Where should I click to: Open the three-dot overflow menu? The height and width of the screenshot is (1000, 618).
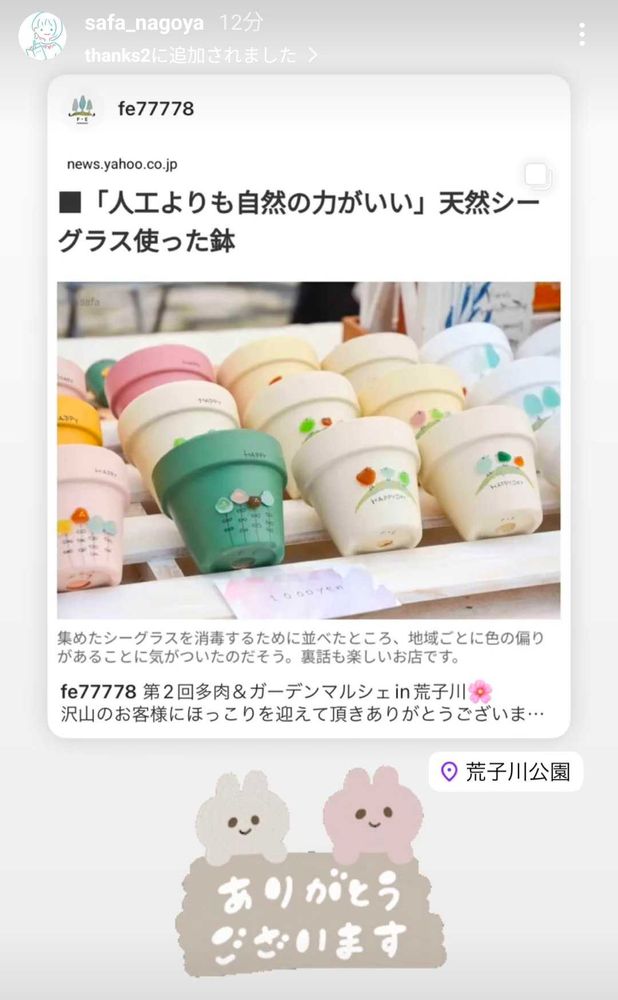coord(582,34)
